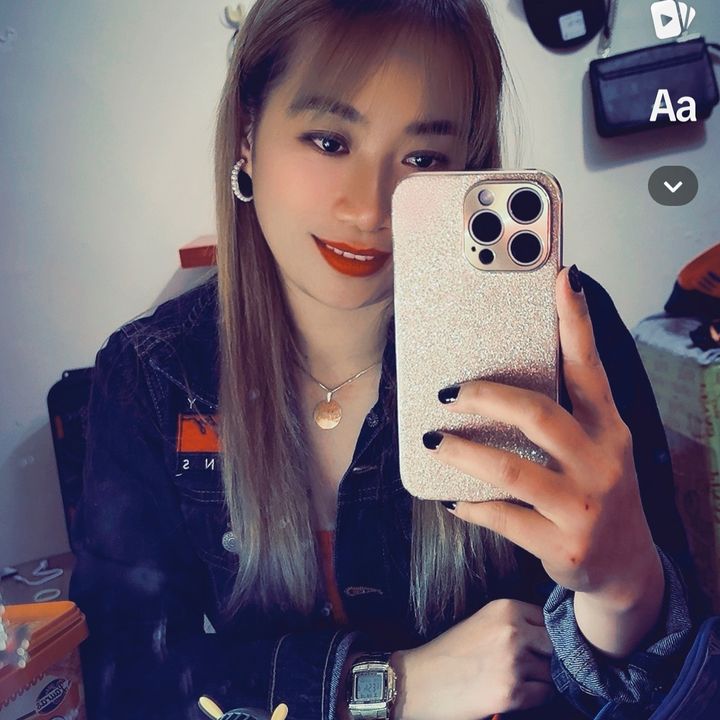Open the media cards tool
Image resolution: width=720 pixels, height=720 pixels.
672,20
